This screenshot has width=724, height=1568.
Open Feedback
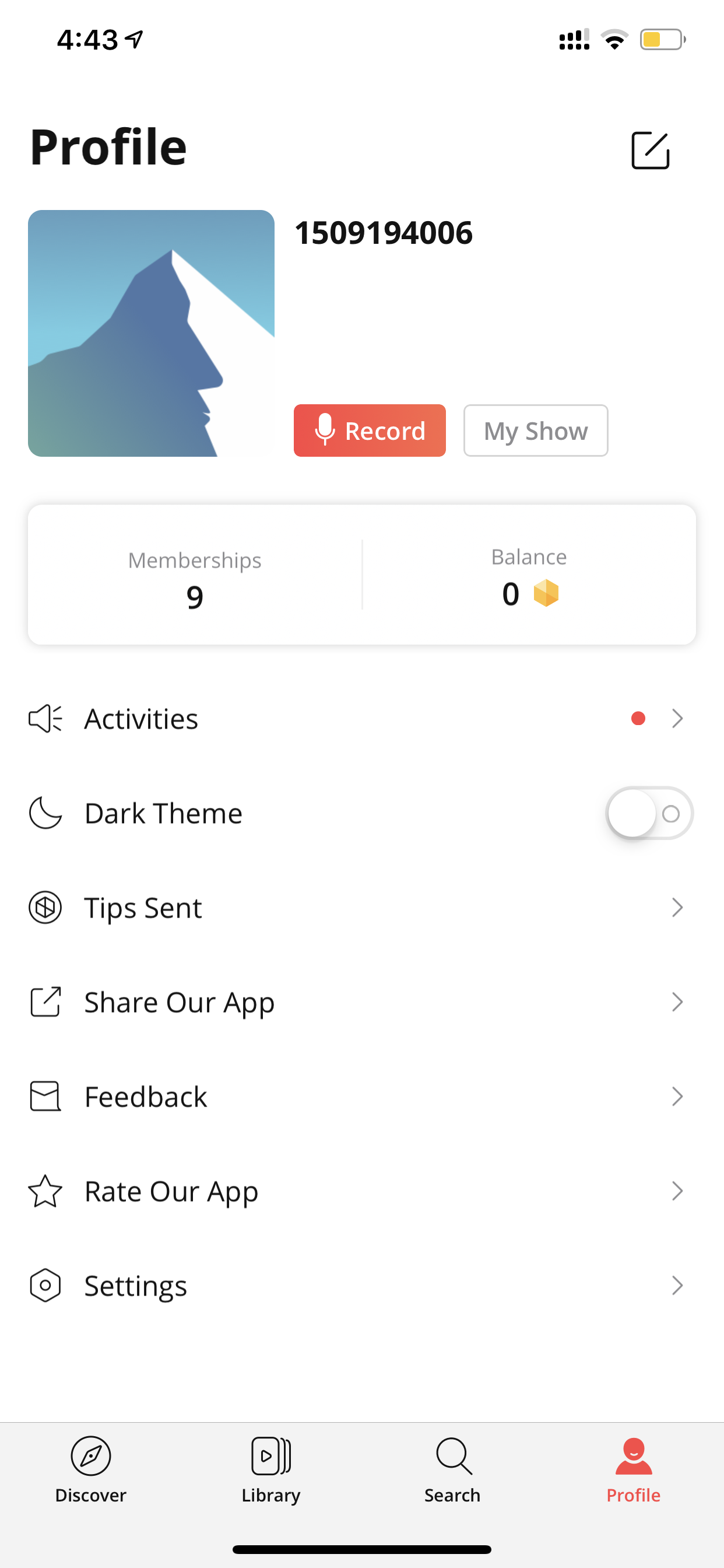pos(362,1096)
